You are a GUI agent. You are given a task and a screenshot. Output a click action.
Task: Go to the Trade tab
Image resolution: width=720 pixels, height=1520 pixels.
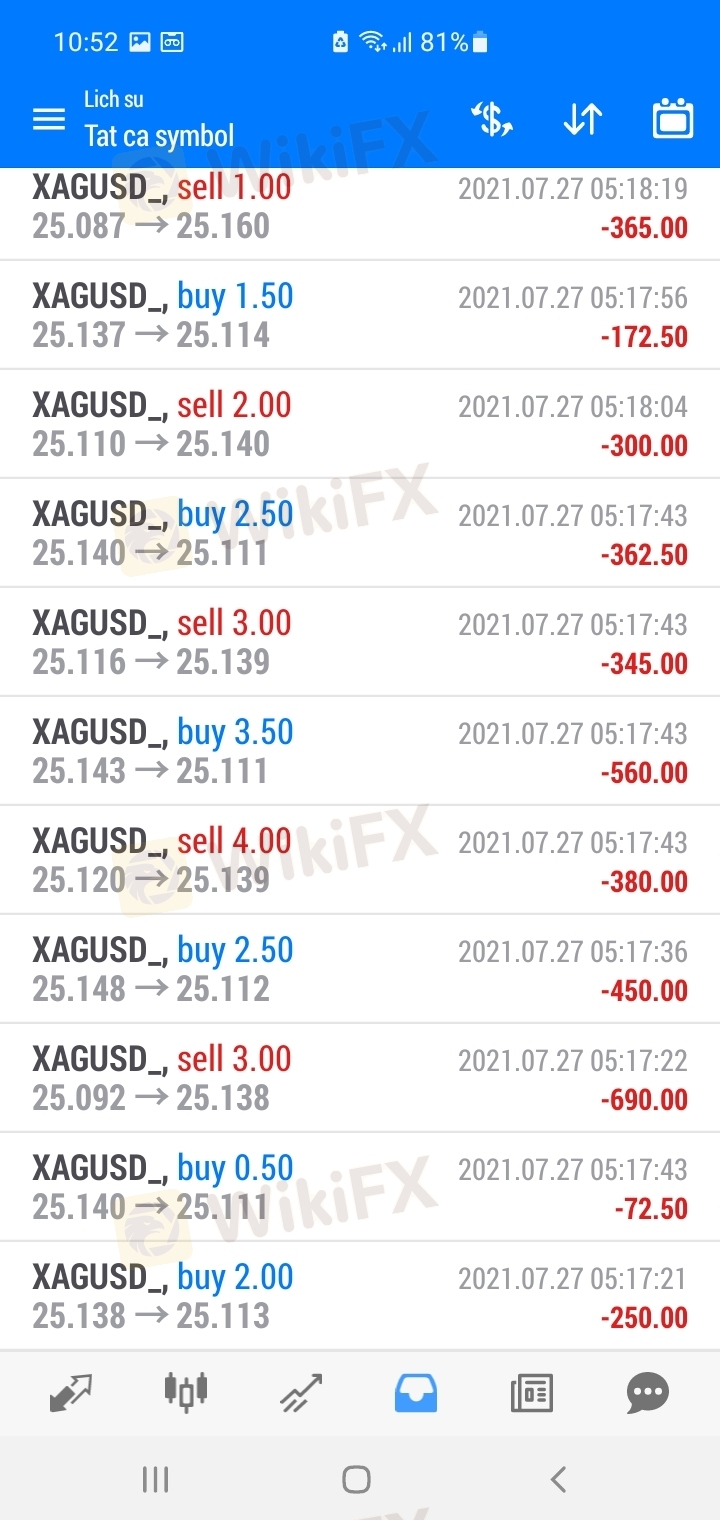[301, 1393]
